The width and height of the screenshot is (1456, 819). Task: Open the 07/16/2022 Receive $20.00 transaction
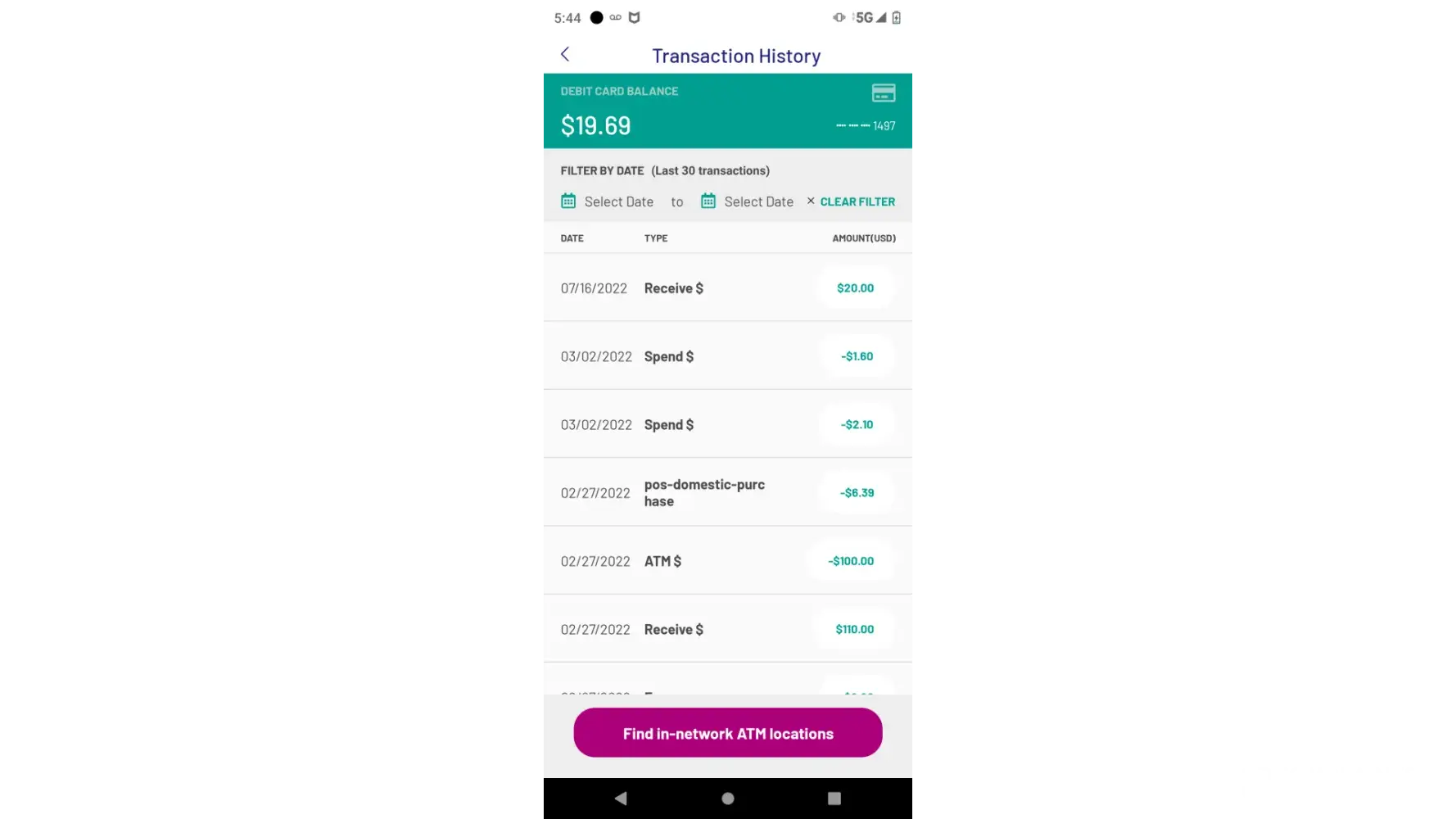pos(727,288)
